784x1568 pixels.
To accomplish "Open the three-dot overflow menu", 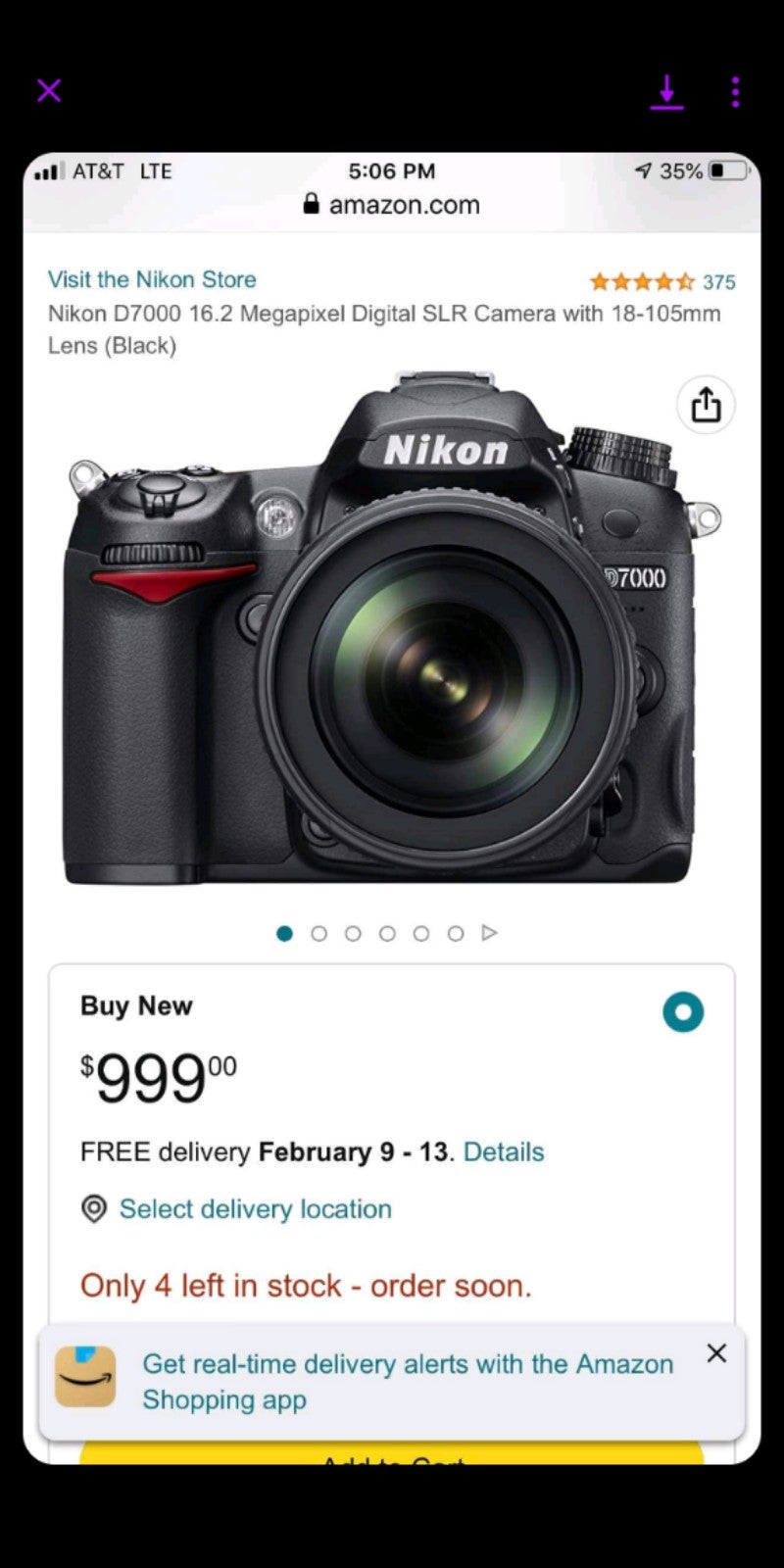I will point(735,92).
